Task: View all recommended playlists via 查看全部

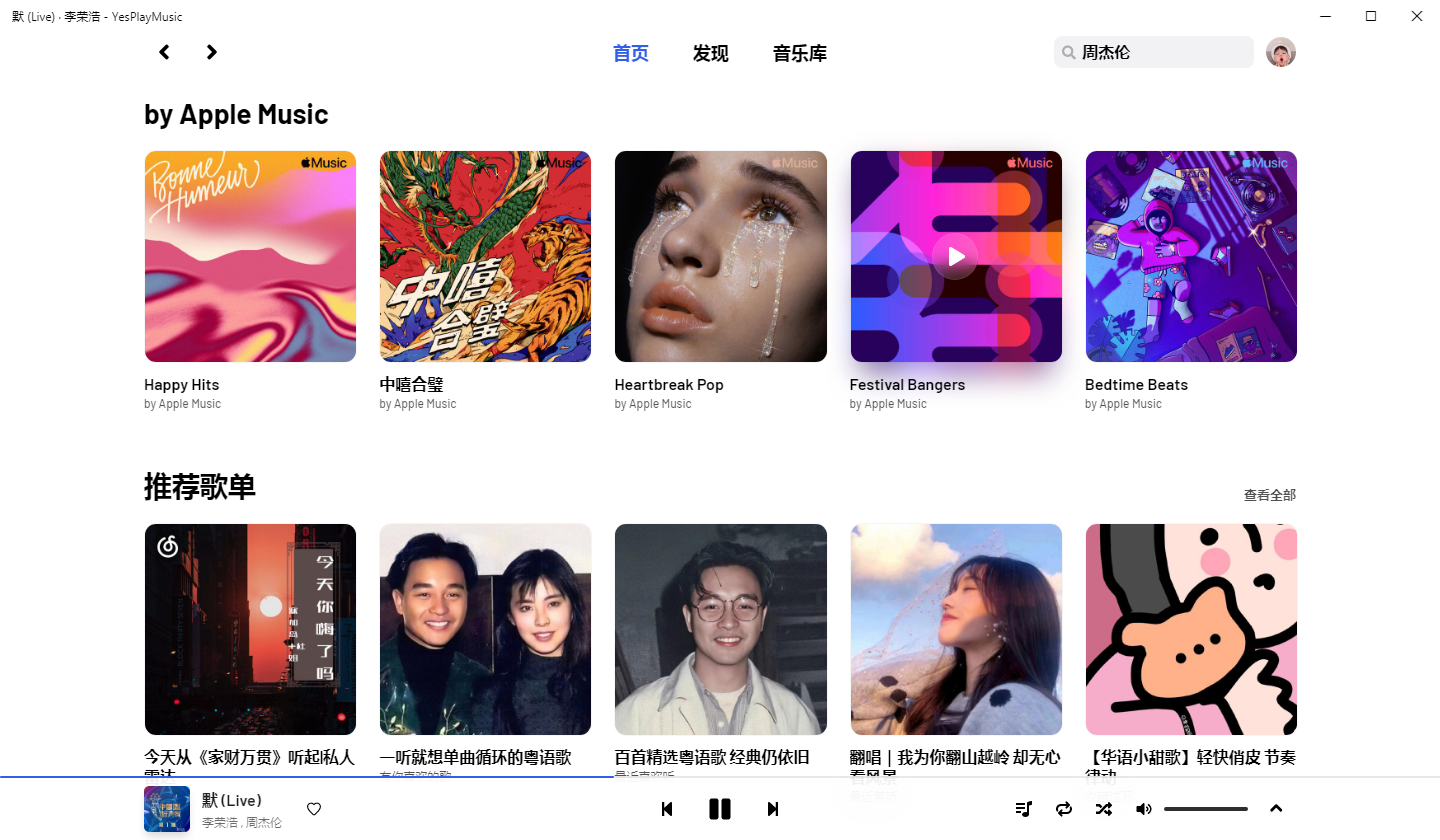Action: 1269,495
